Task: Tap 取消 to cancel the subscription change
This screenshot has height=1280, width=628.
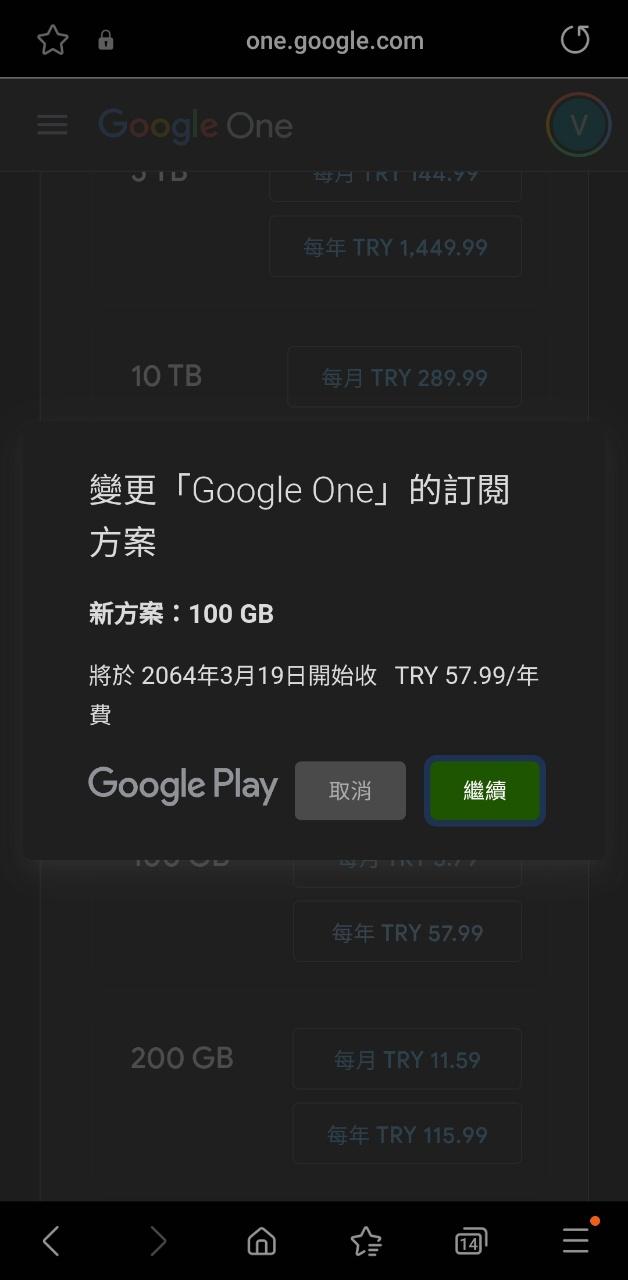Action: tap(350, 791)
